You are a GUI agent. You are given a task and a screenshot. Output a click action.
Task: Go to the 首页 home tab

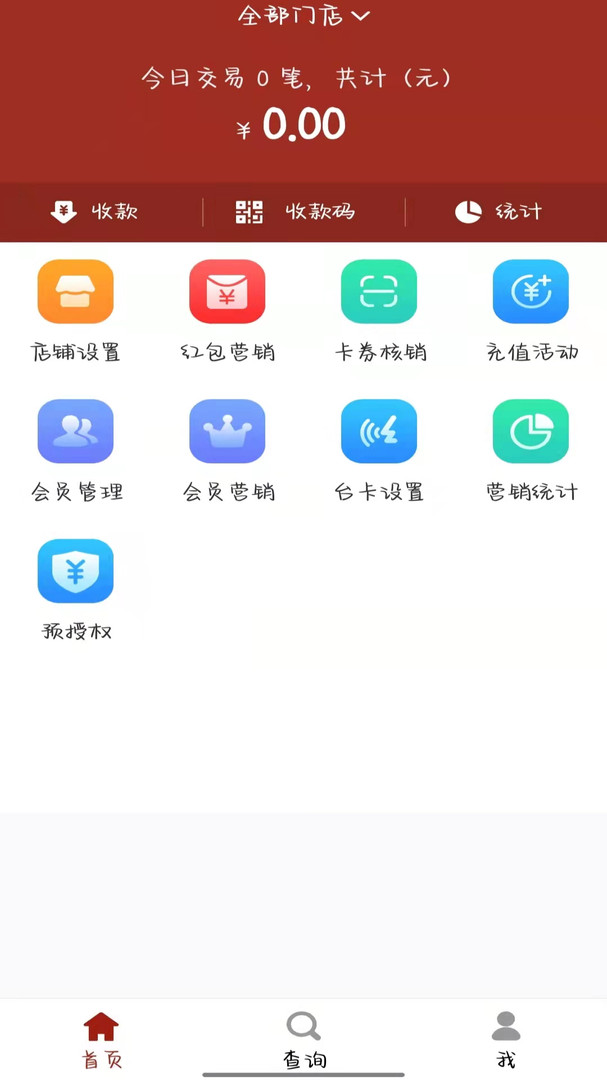[101, 1040]
